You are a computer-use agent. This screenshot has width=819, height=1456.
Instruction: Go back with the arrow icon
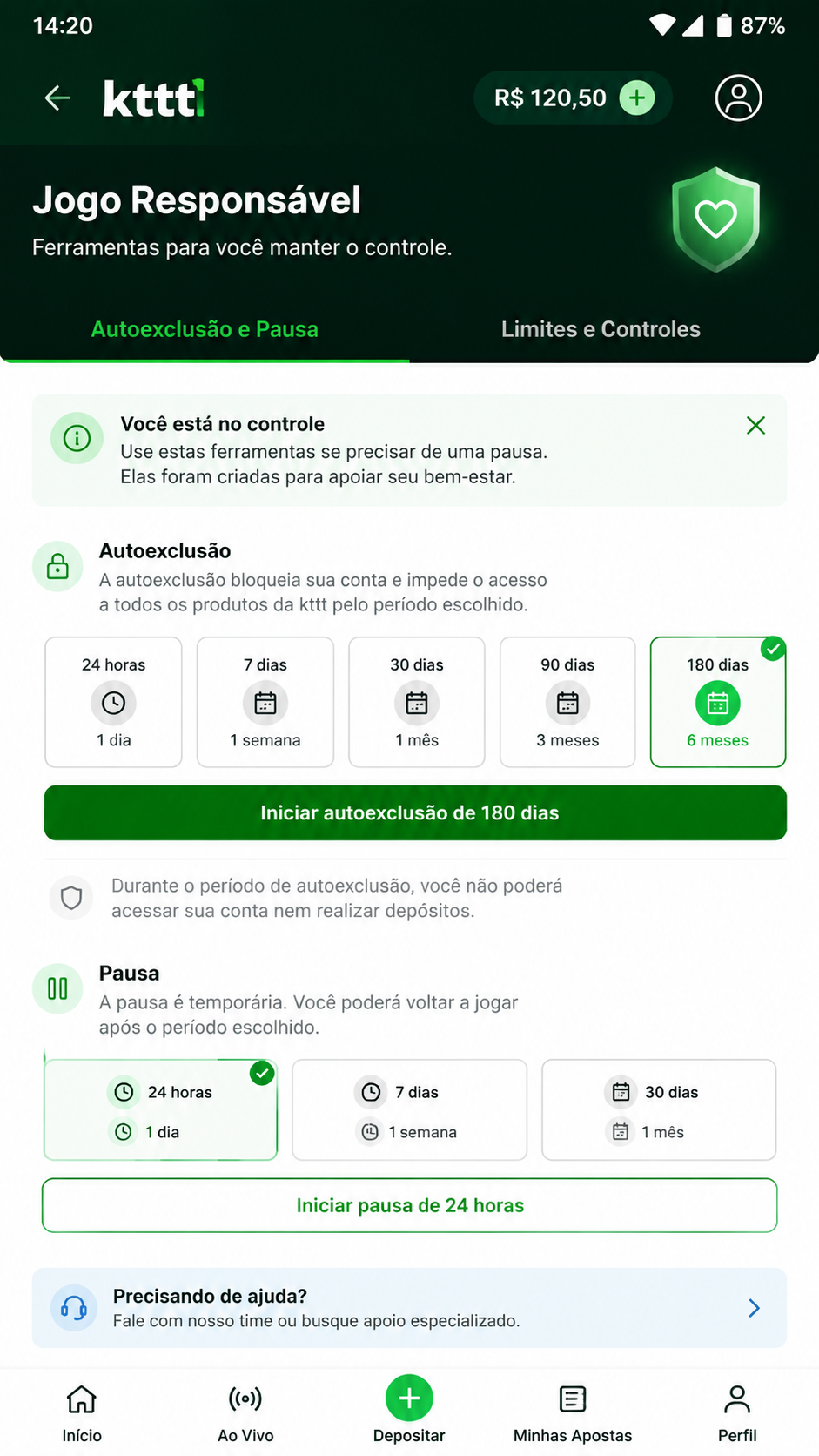click(x=57, y=98)
